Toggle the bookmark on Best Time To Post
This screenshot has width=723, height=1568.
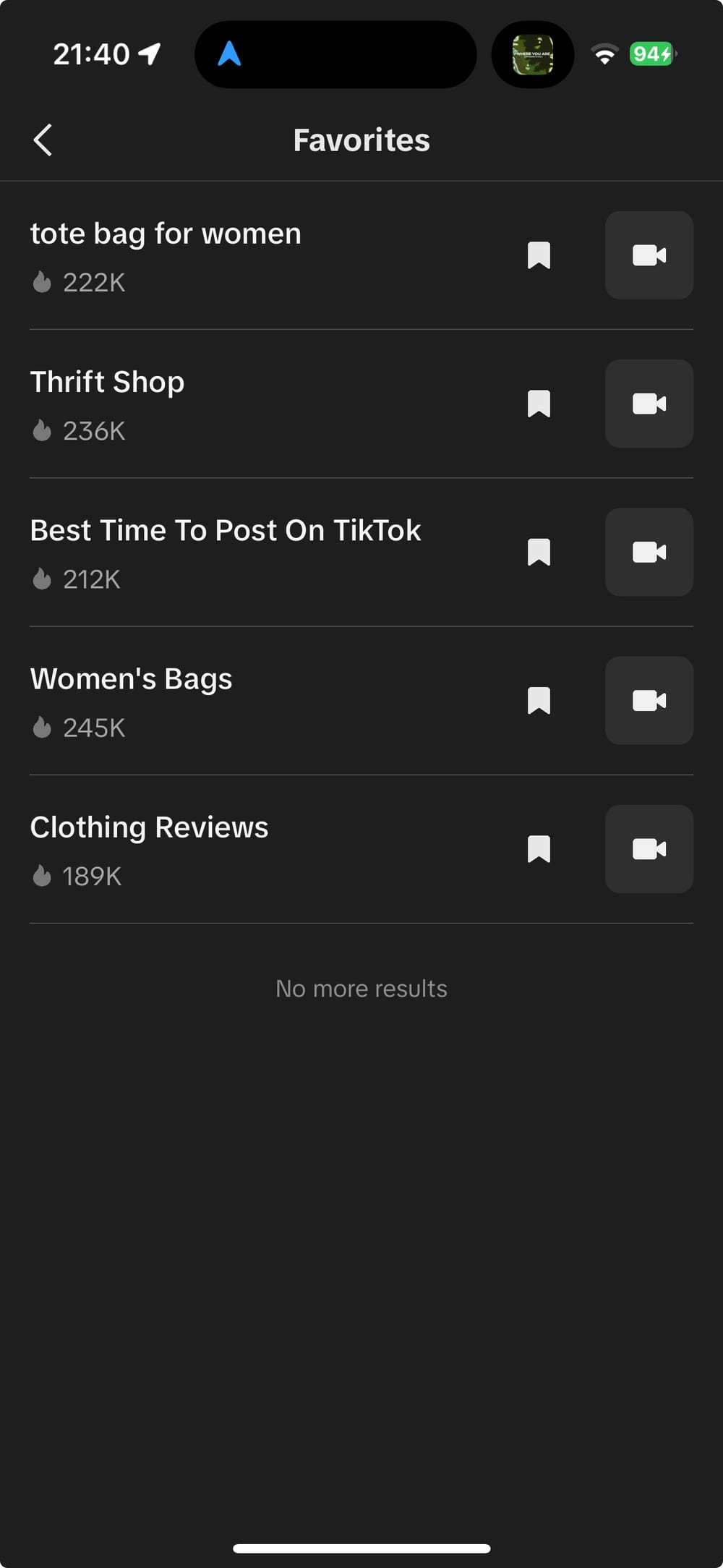[539, 552]
